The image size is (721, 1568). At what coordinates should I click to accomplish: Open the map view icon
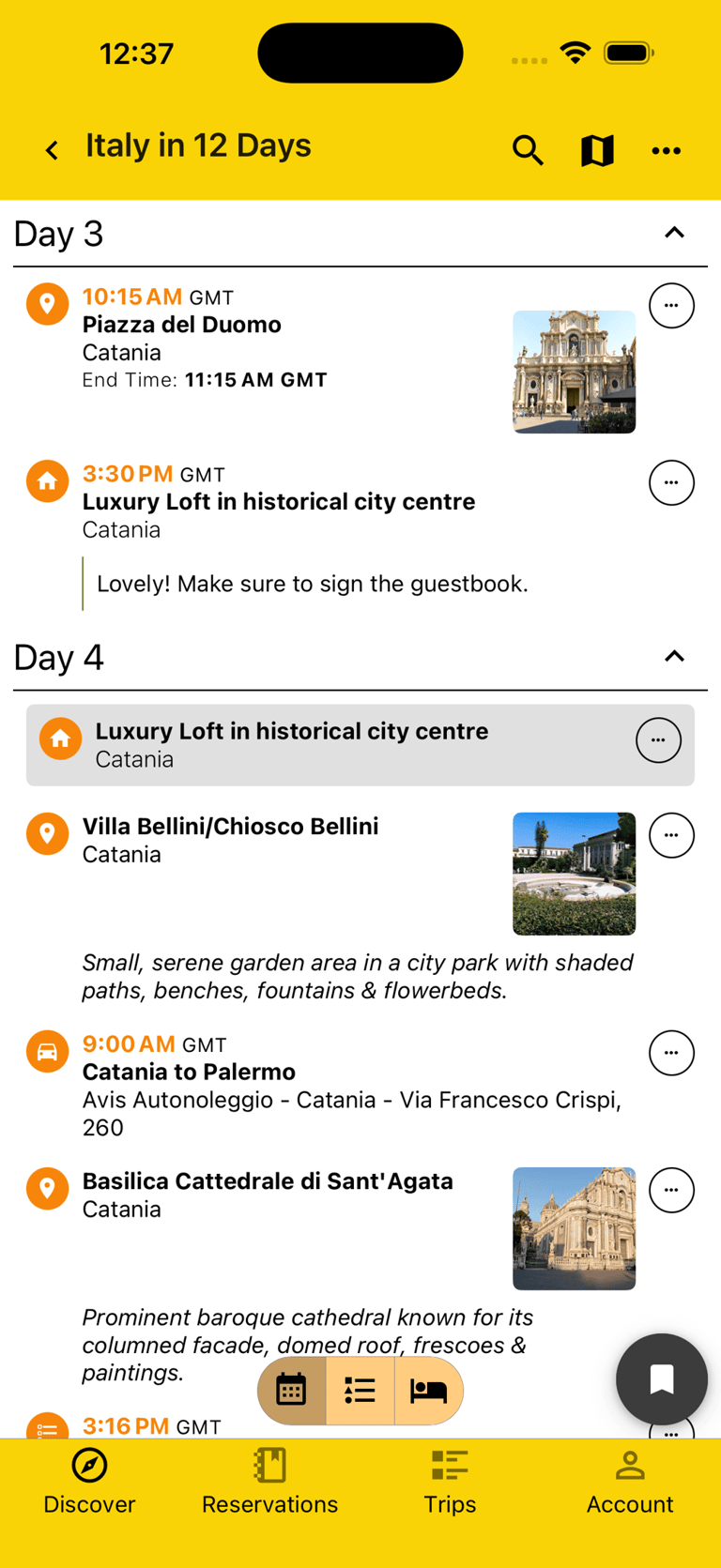(597, 150)
